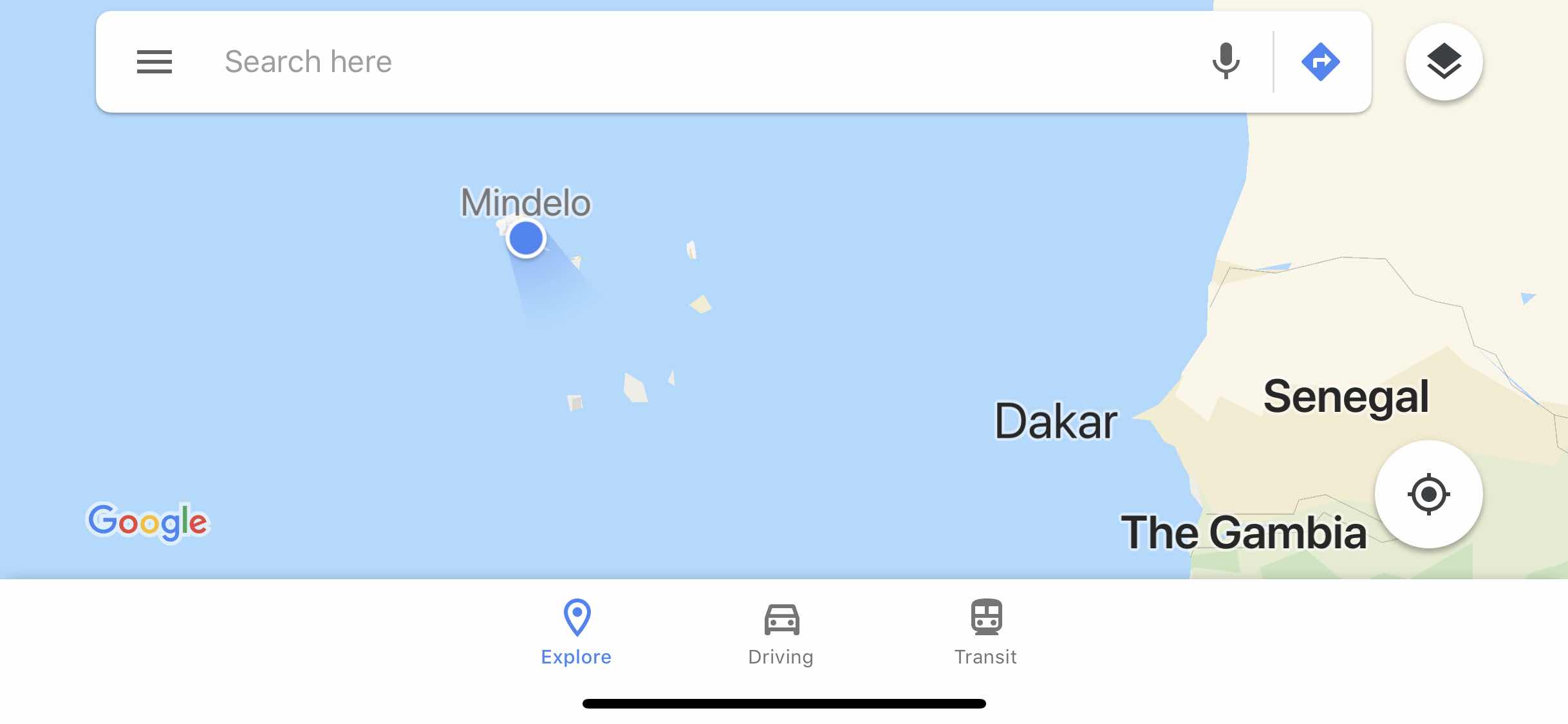Switch to the Transit tab

(x=985, y=632)
